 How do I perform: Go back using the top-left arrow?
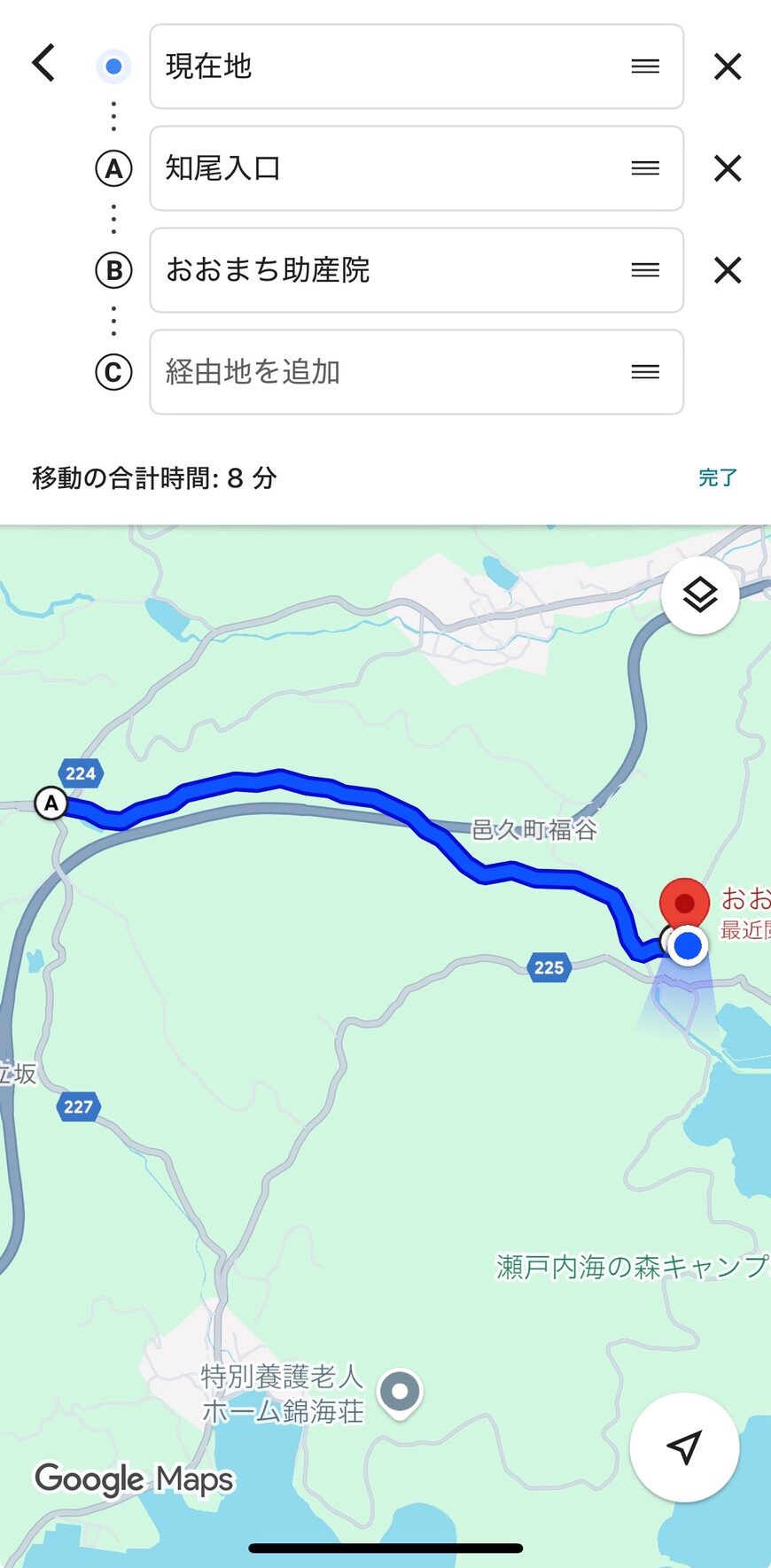43,64
